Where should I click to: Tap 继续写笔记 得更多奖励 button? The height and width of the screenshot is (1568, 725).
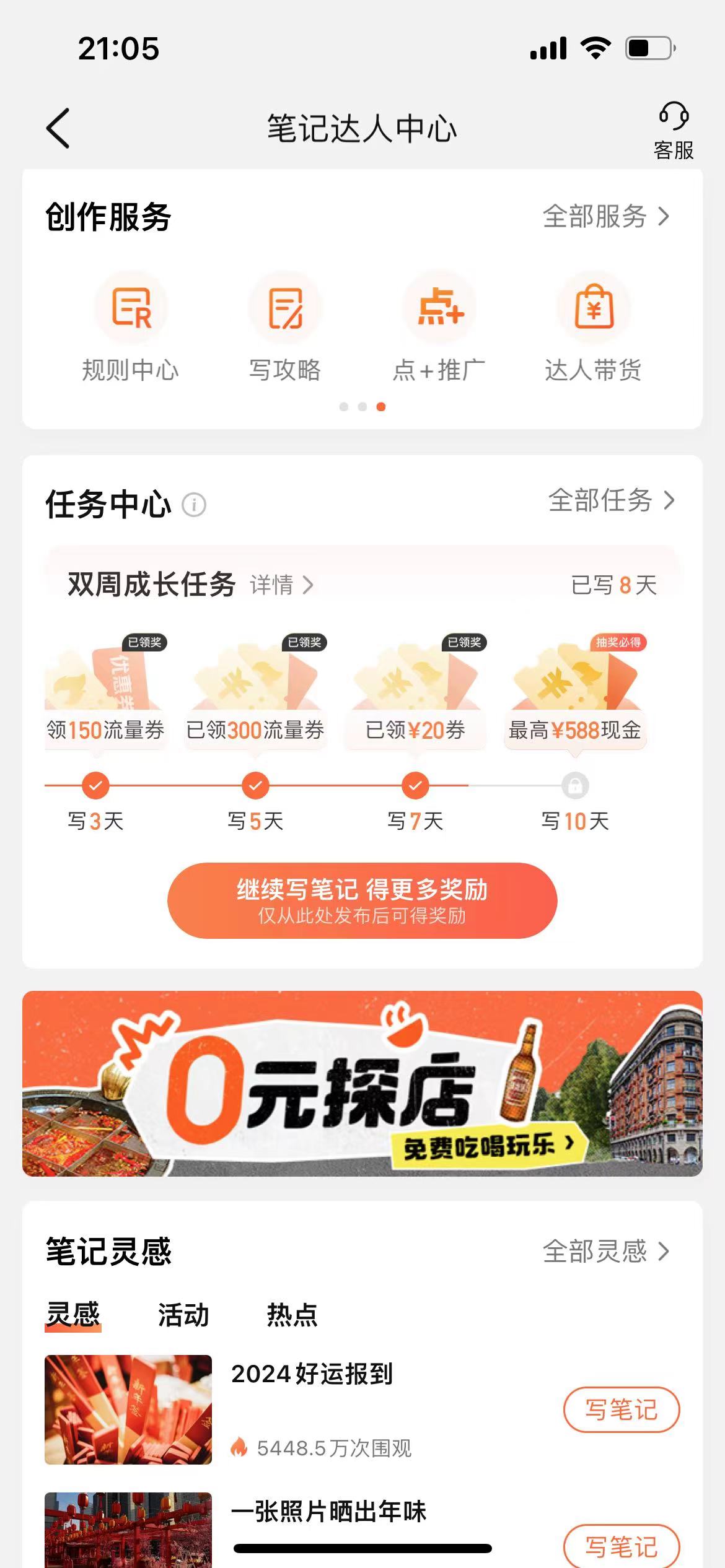362,900
